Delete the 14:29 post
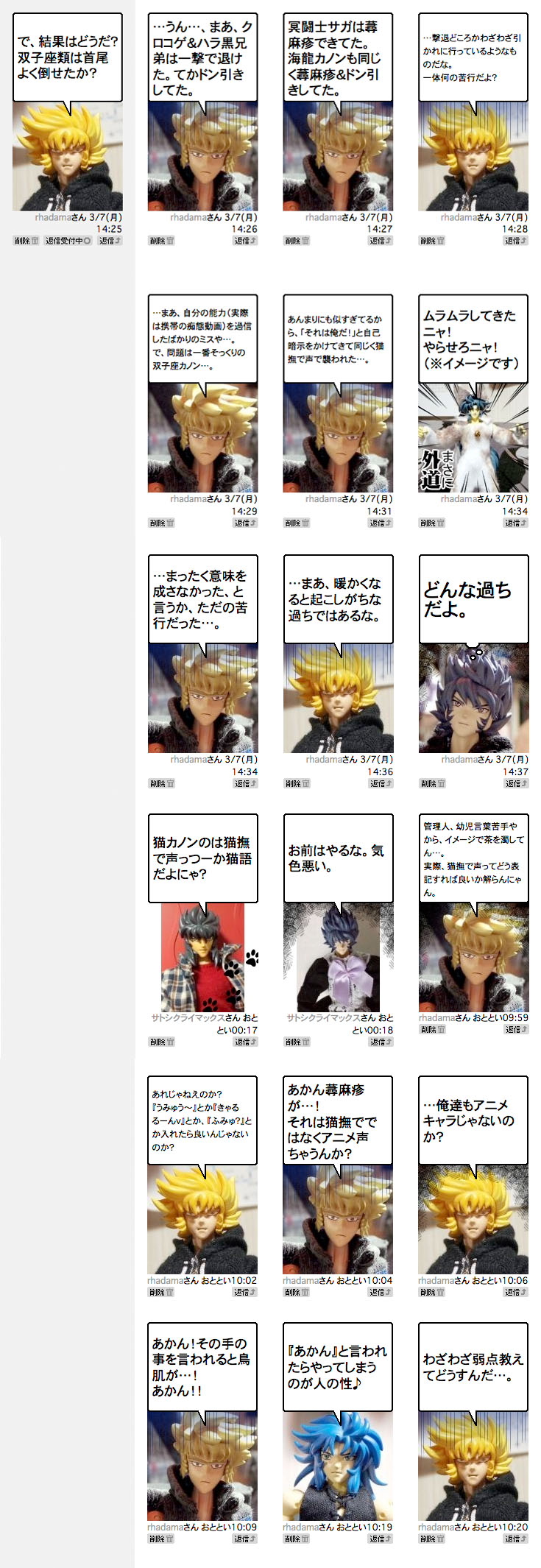 coord(162,523)
